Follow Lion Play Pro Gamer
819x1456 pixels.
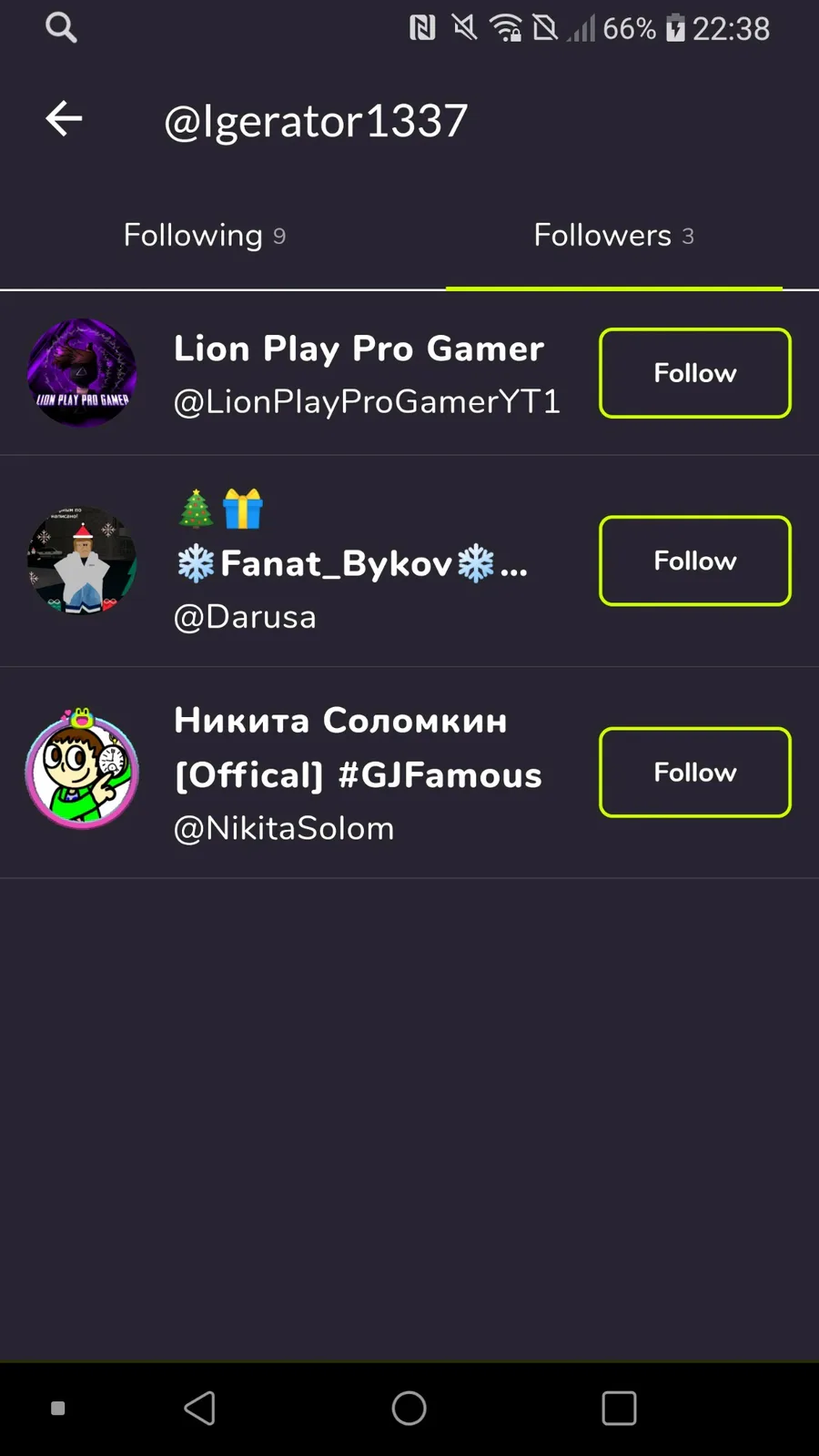(x=694, y=373)
